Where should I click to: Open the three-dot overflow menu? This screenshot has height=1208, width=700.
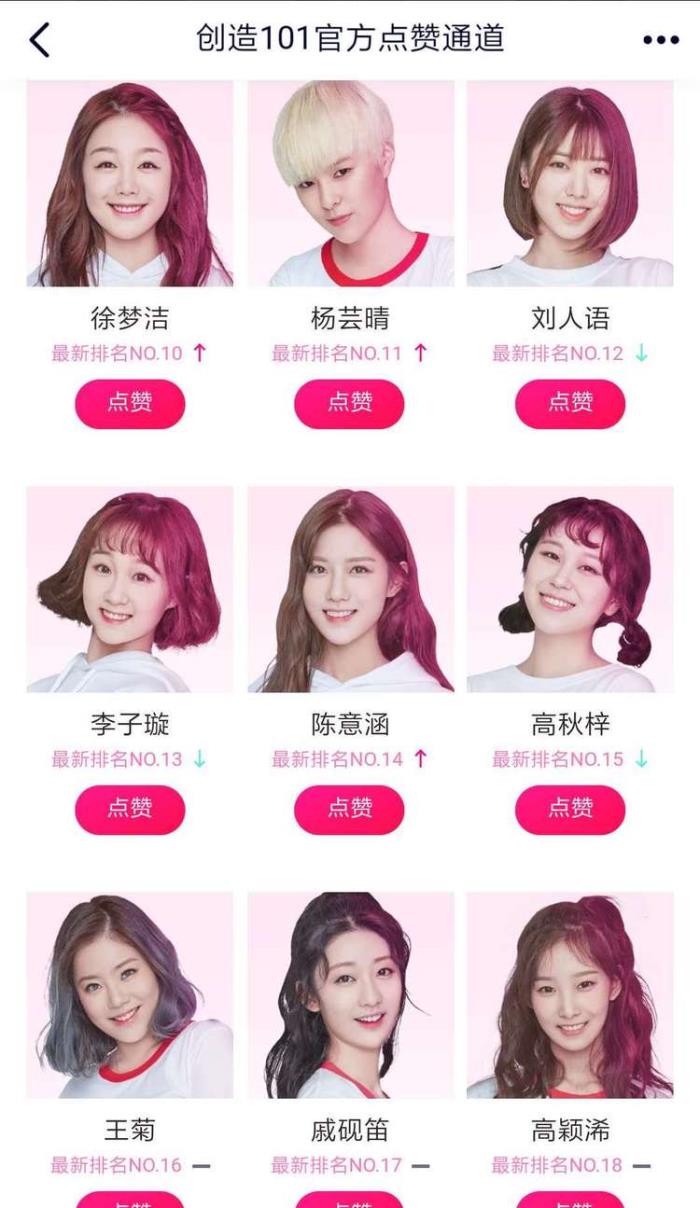coord(661,40)
